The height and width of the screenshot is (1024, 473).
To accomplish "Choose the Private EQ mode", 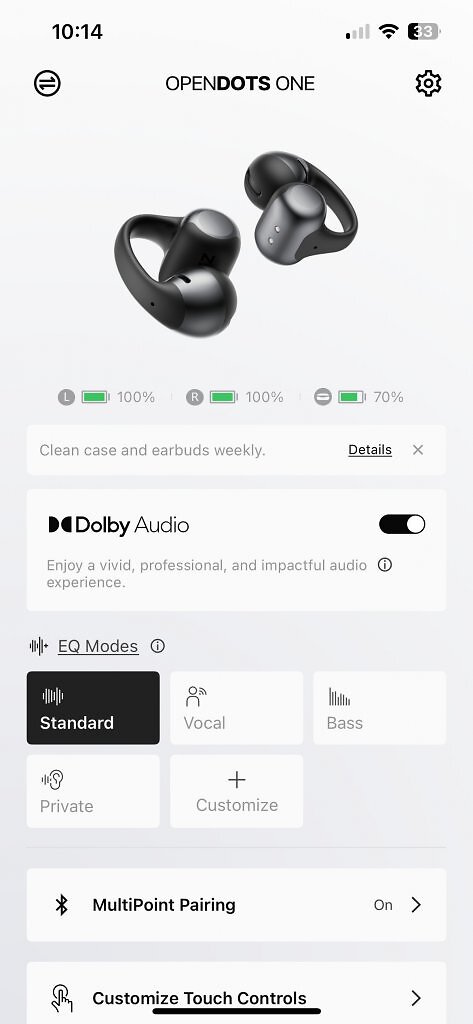I will pos(93,792).
